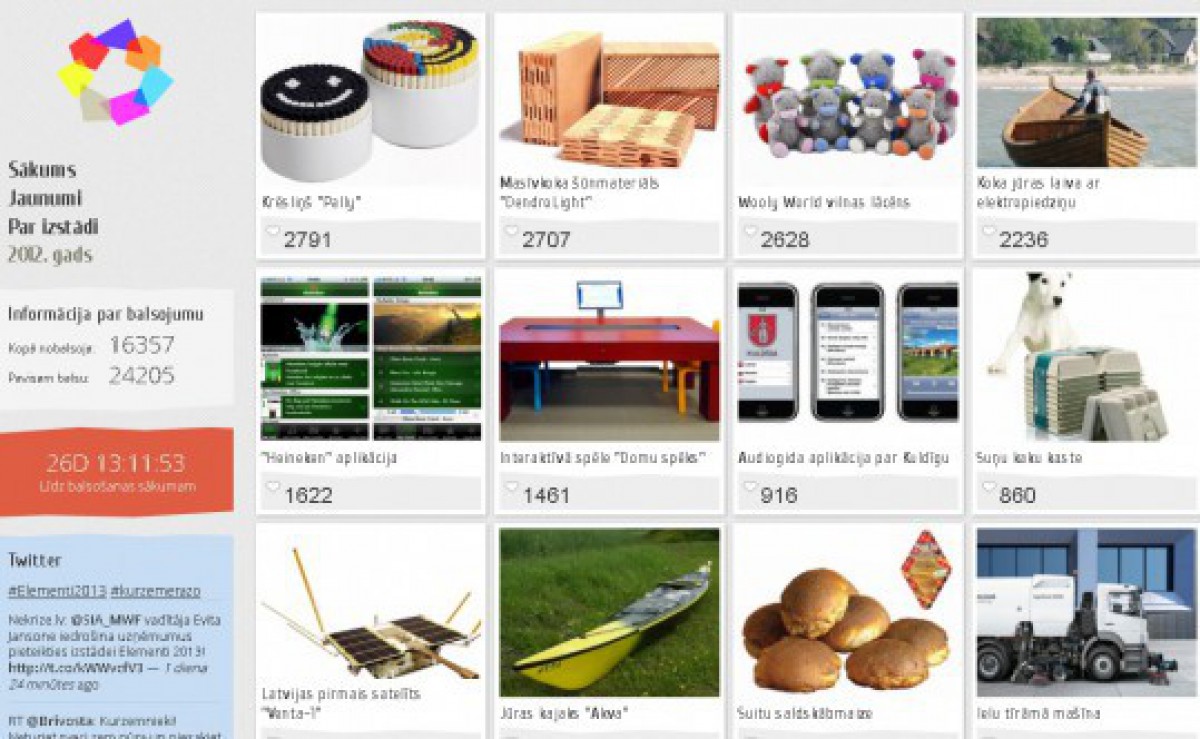Viewport: 1200px width, 739px height.
Task: Open the #Elementi2013 hashtag link
Action: click(x=57, y=591)
